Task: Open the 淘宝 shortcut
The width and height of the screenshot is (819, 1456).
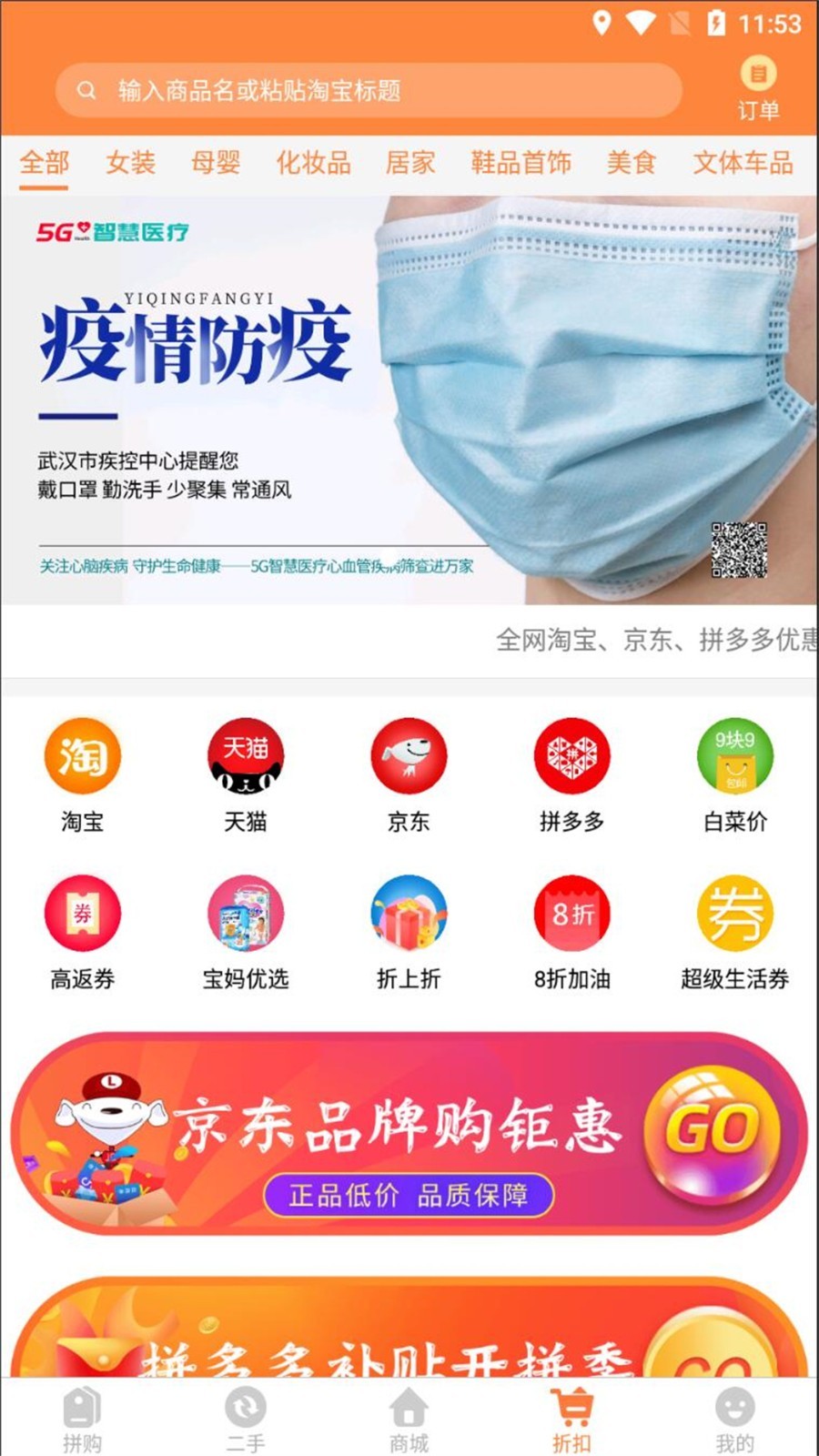Action: [83, 773]
